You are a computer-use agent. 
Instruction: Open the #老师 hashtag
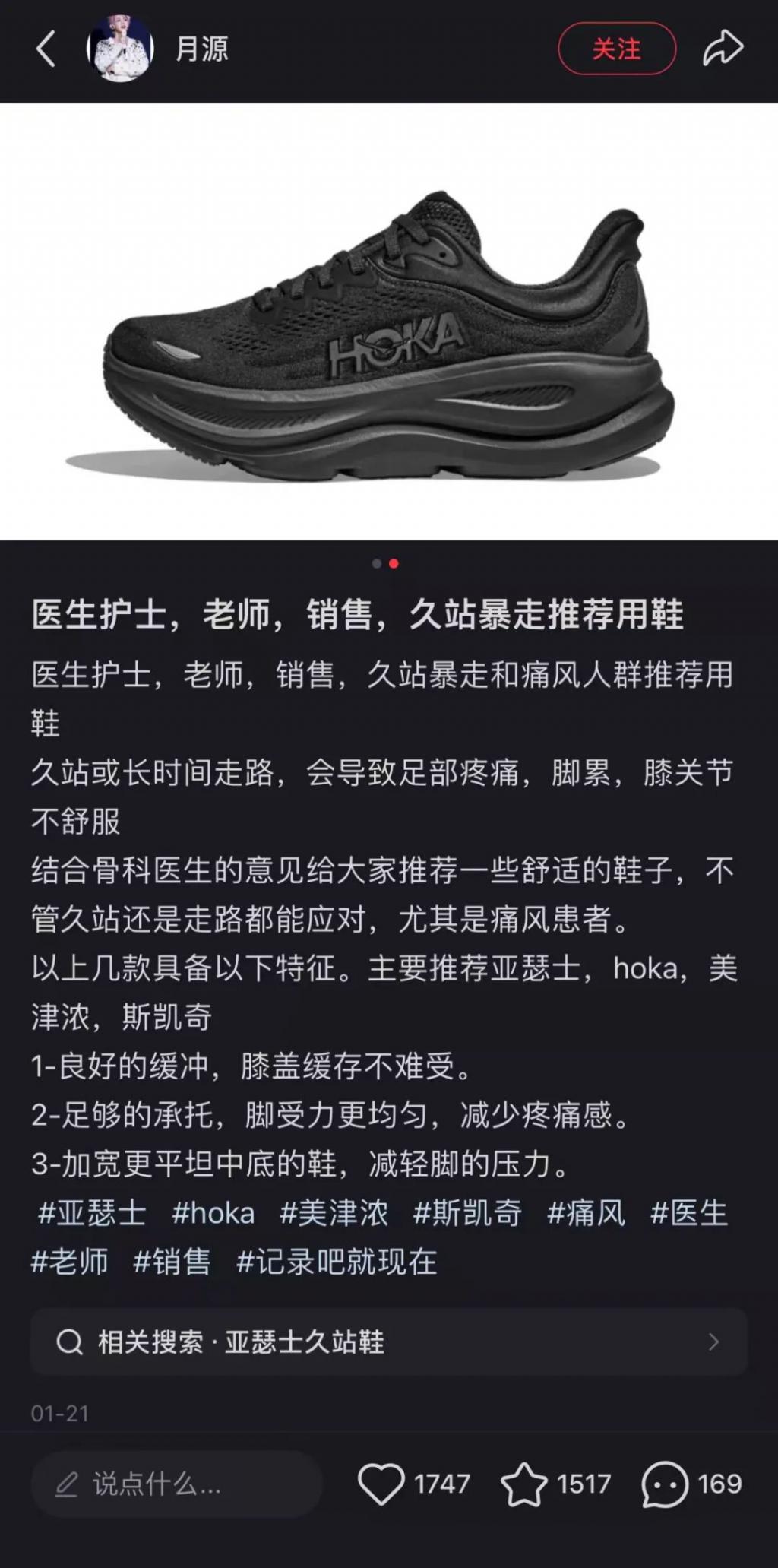[x=70, y=1262]
